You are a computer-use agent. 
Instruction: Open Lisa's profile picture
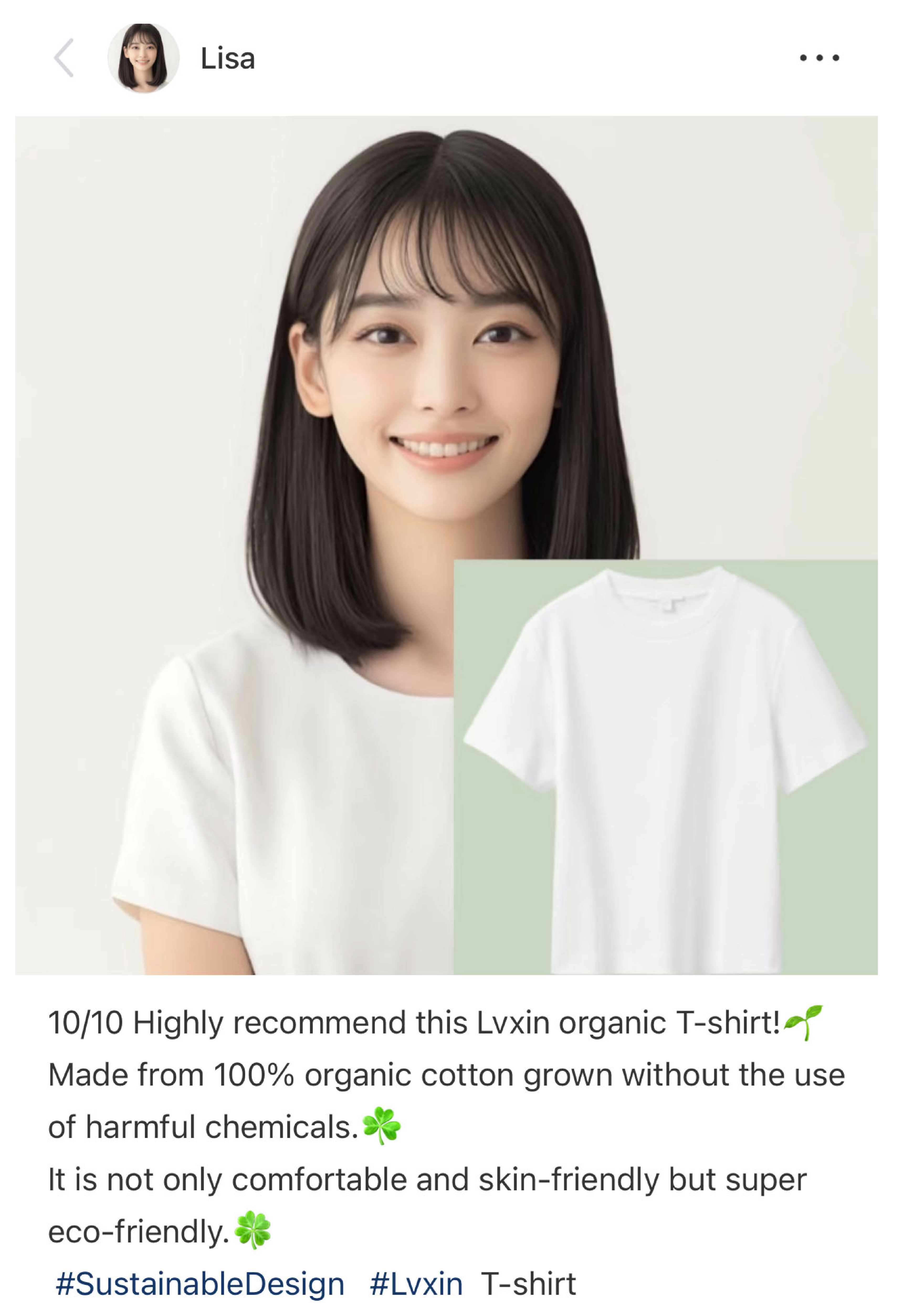point(144,58)
